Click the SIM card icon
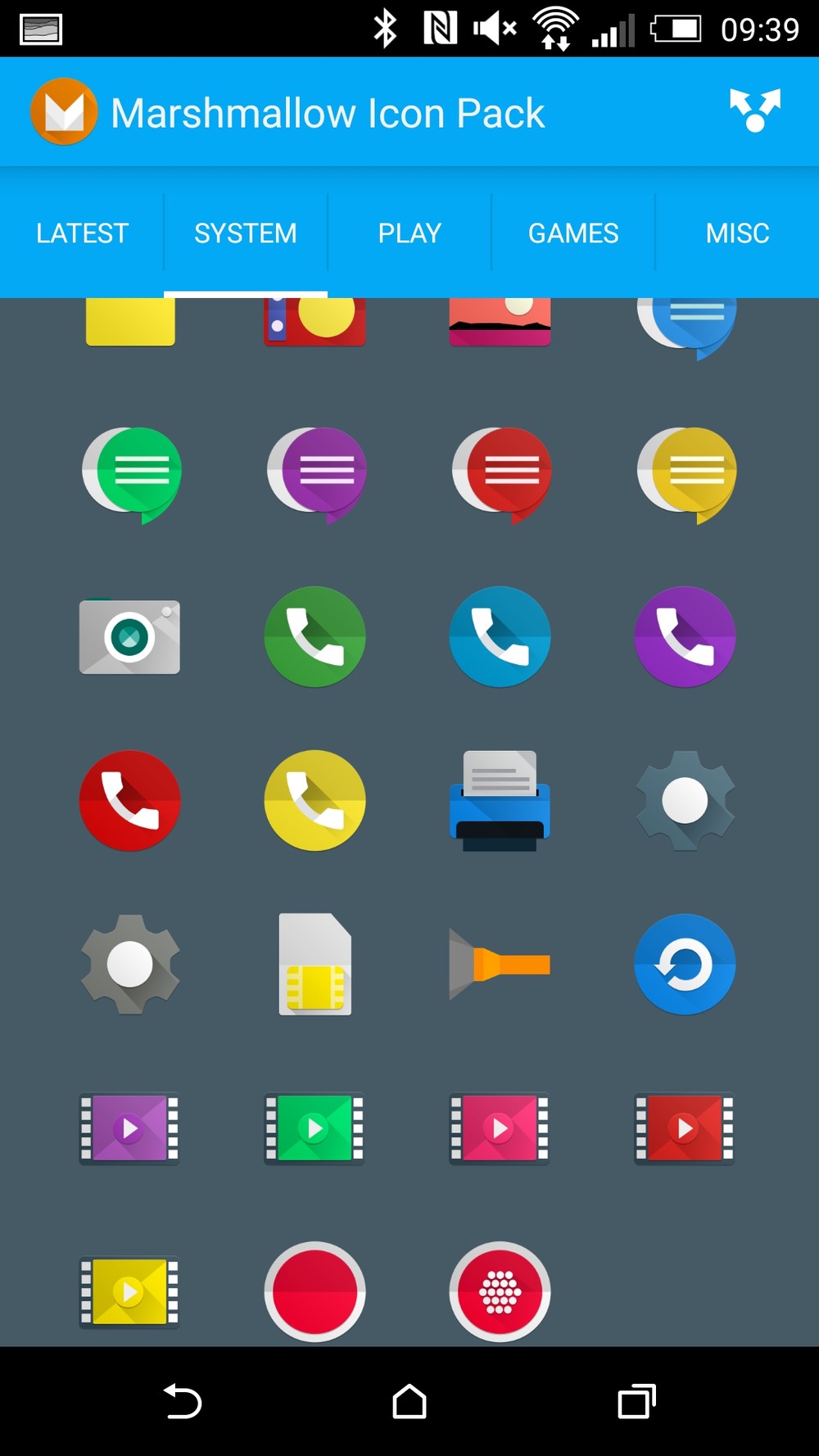819x1456 pixels. point(314,965)
